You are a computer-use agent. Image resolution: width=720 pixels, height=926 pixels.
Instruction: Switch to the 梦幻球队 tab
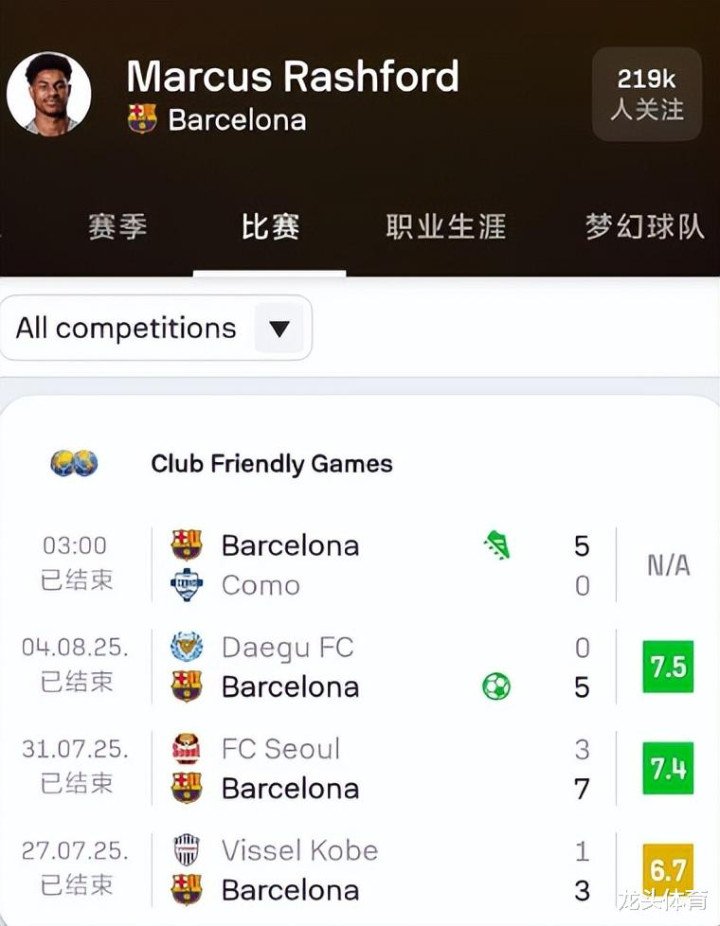645,227
